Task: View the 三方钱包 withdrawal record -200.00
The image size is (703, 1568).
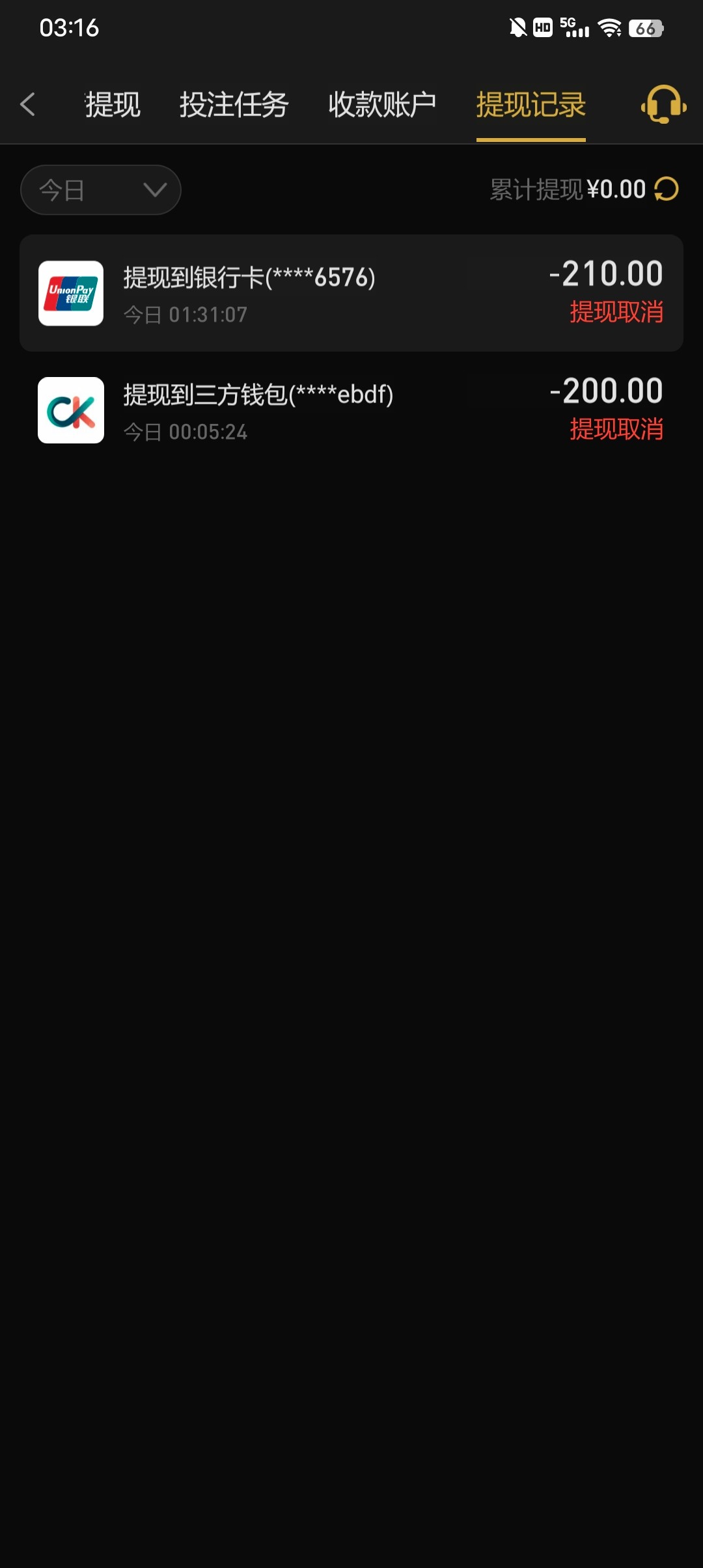Action: pos(351,410)
